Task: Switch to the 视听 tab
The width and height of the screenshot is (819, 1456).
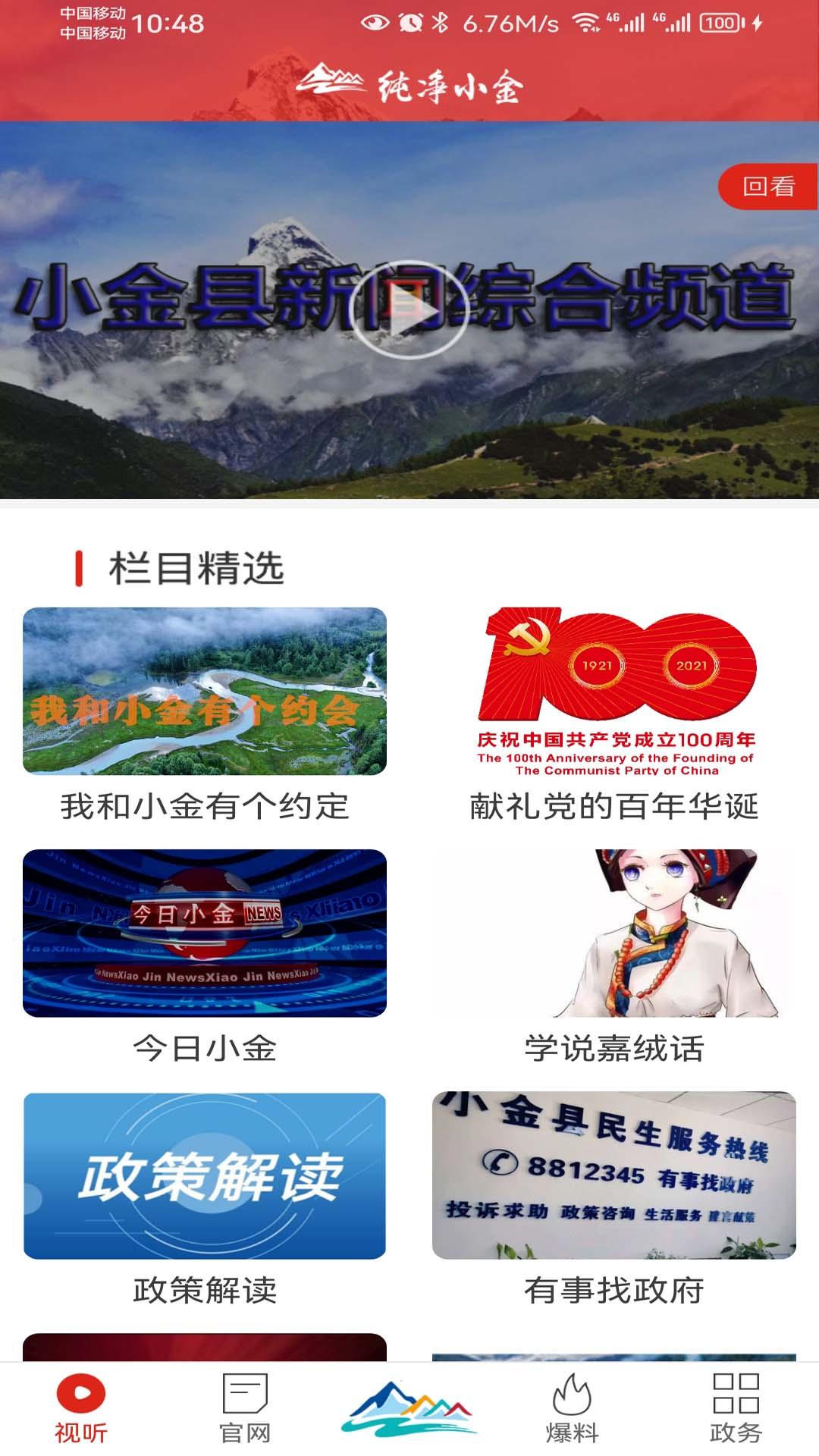Action: point(81,1409)
